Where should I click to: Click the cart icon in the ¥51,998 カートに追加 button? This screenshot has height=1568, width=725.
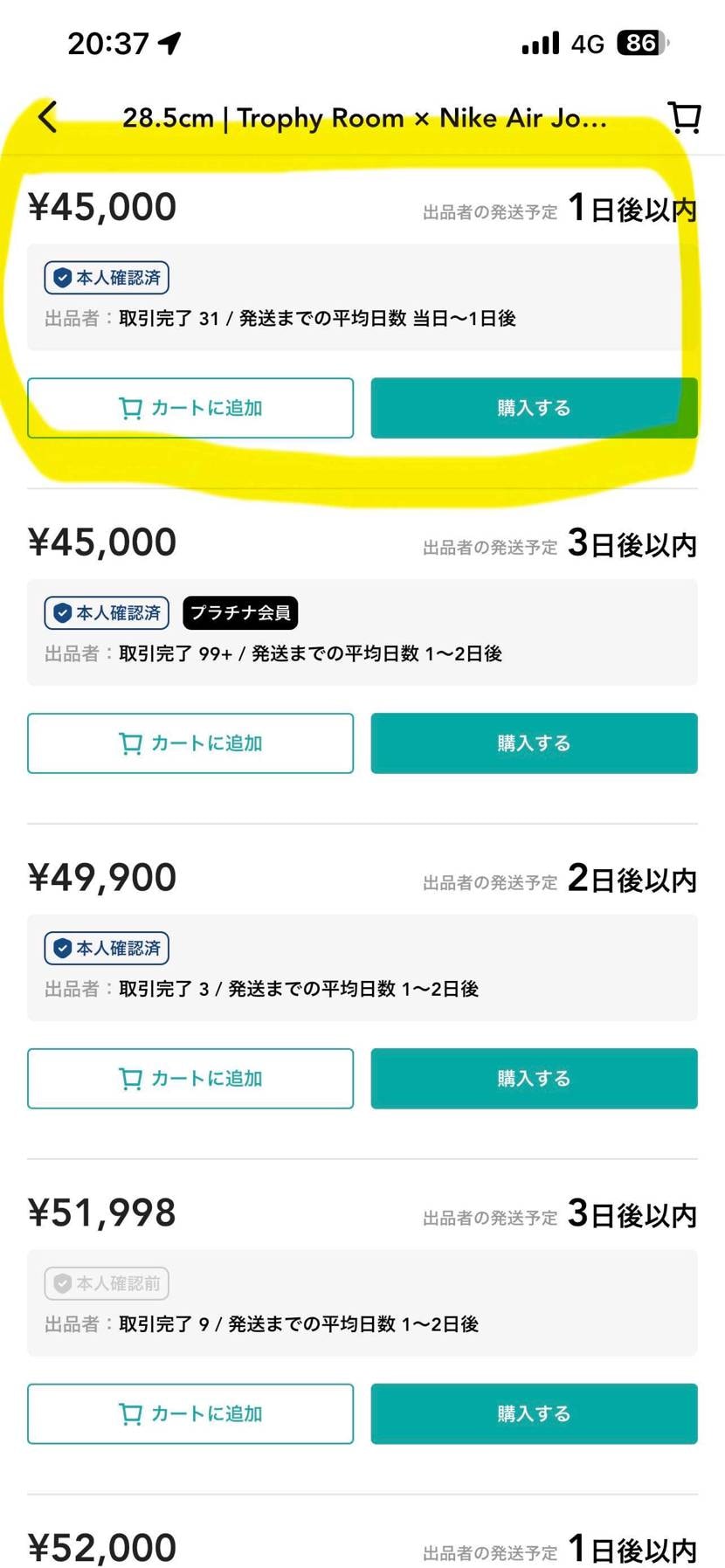coord(129,1413)
